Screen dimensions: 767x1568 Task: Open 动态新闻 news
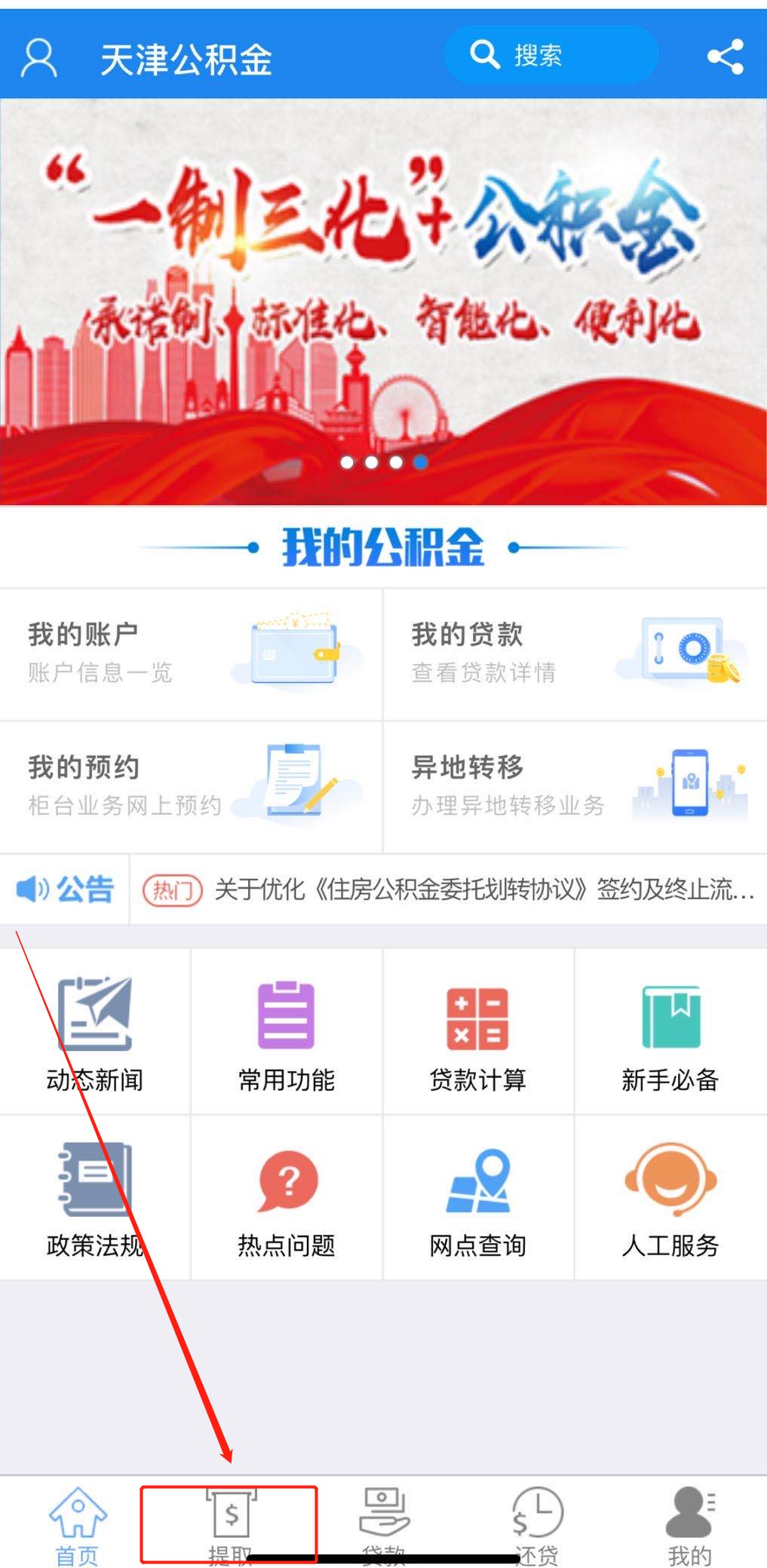pos(95,1033)
